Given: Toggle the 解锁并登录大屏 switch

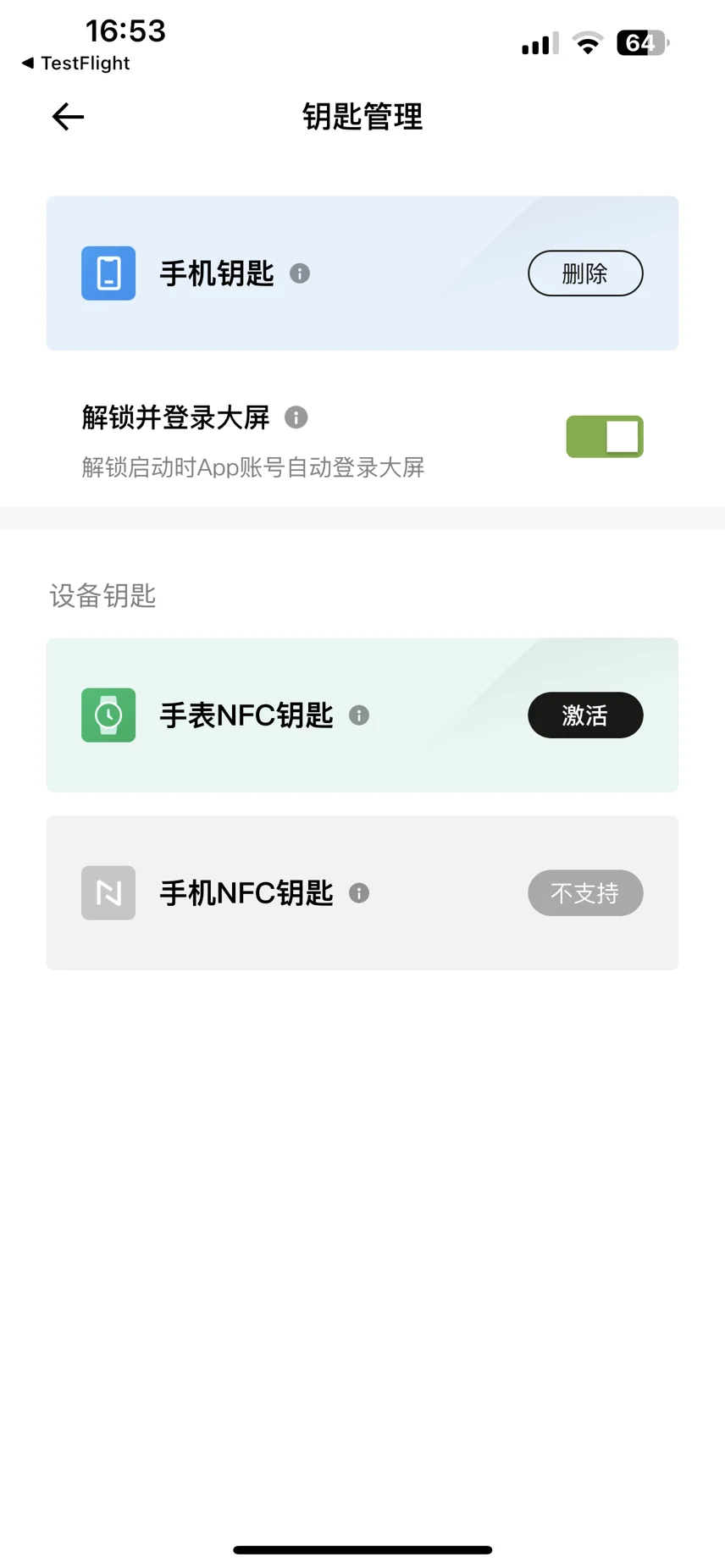Looking at the screenshot, I should tap(605, 437).
